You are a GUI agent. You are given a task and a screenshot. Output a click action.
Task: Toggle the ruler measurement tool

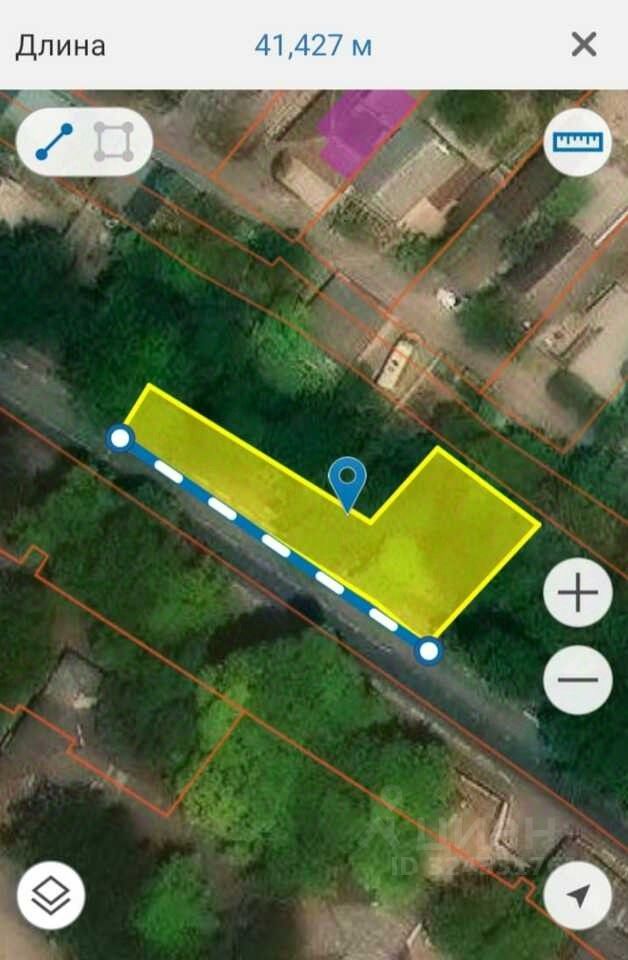tap(577, 143)
